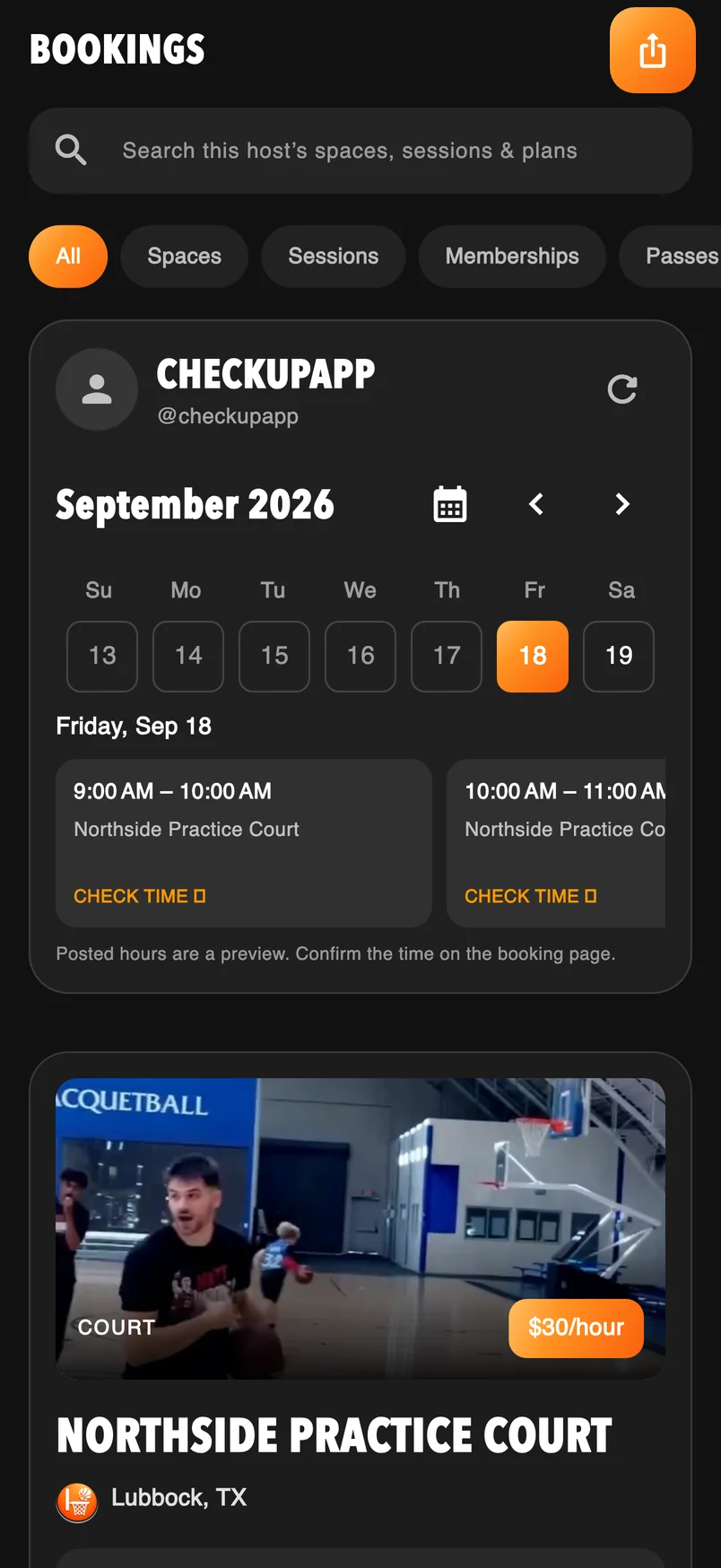Select Thursday the 17th
Image resolution: width=721 pixels, height=1568 pixels.
[x=447, y=657]
